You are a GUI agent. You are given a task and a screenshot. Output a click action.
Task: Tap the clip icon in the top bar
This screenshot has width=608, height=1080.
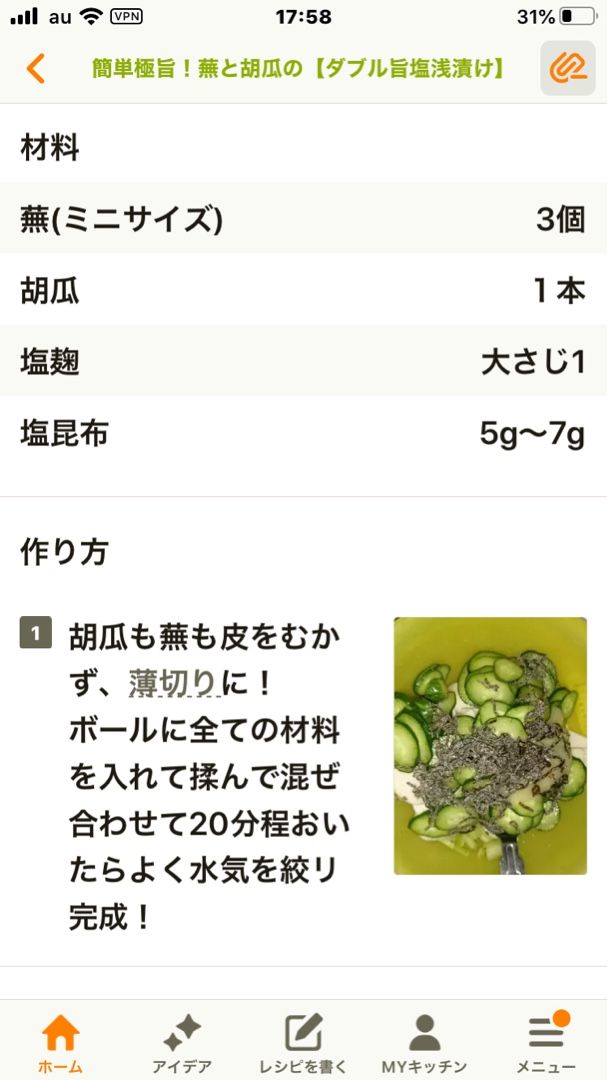pyautogui.click(x=567, y=68)
